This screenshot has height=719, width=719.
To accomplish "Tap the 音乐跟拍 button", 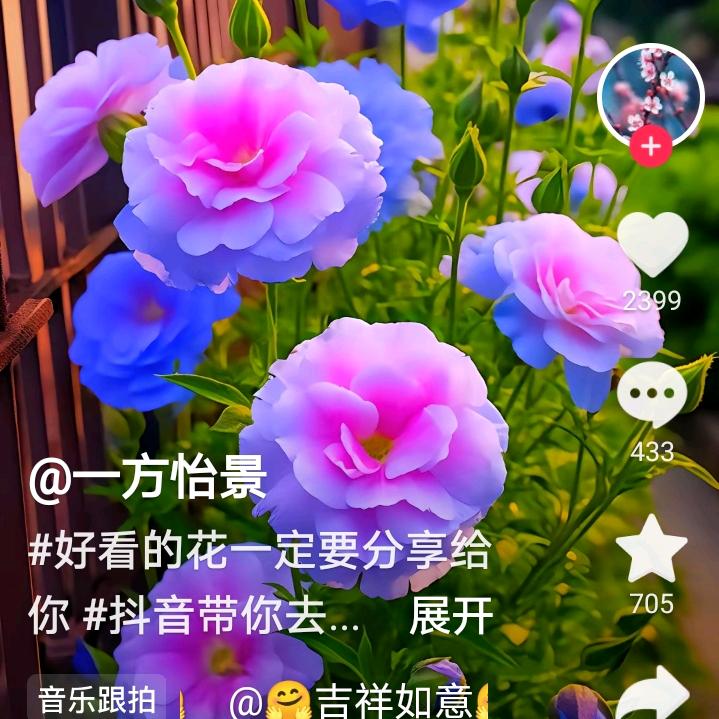I will tap(96, 699).
